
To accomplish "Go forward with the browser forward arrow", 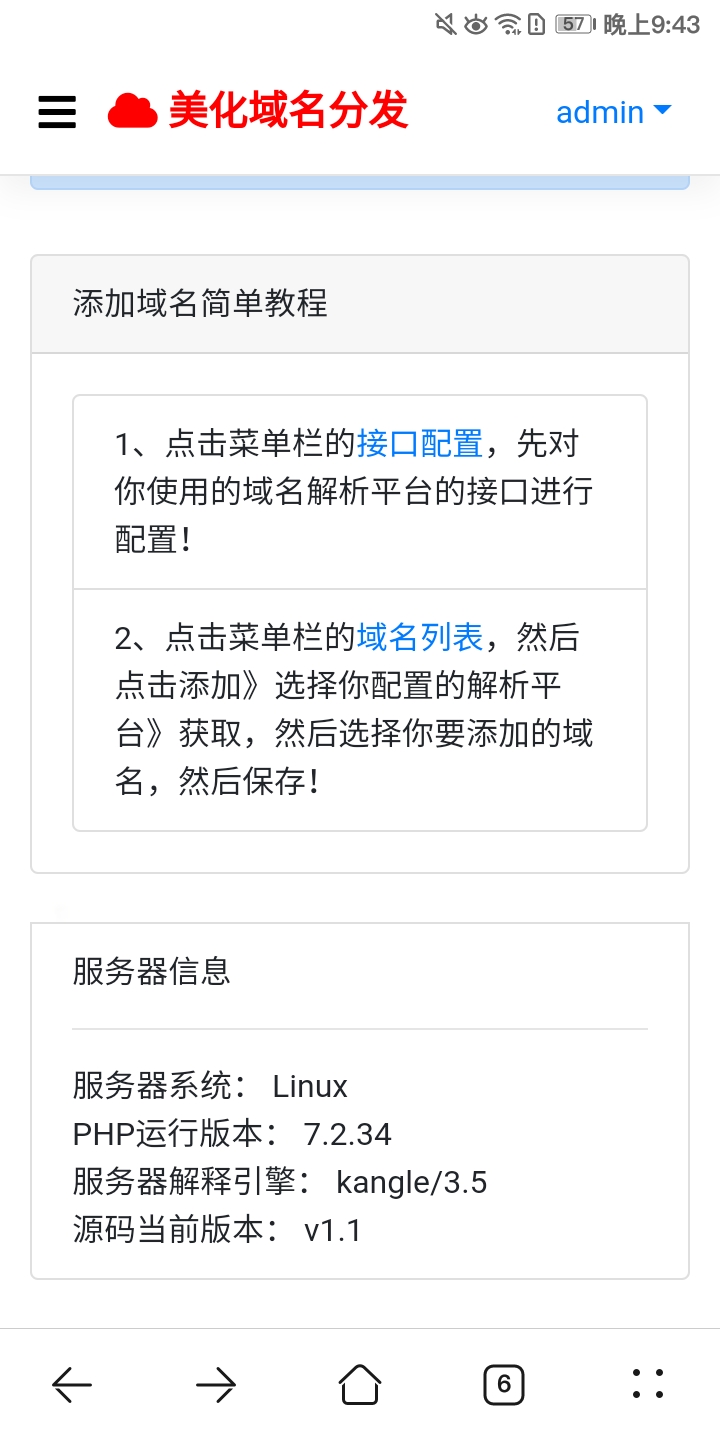I will pos(216,1384).
